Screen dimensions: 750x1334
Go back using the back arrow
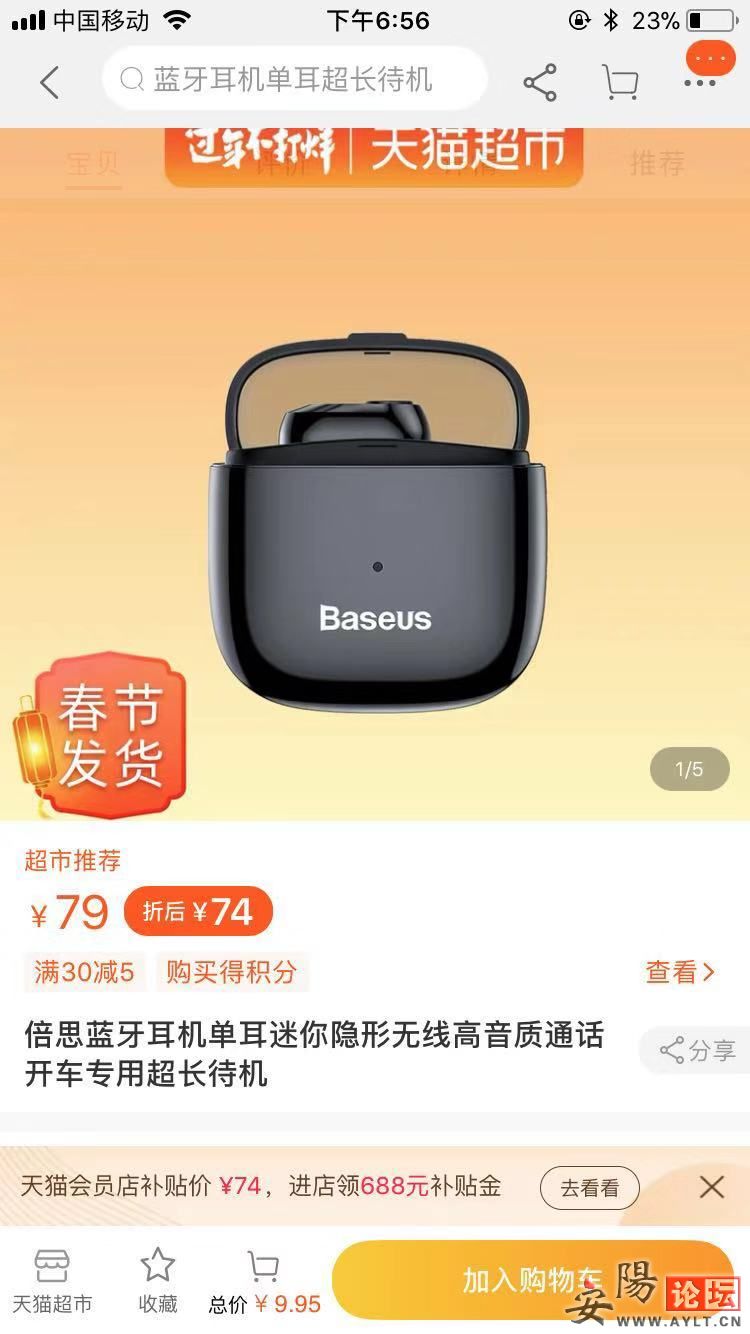pos(50,82)
